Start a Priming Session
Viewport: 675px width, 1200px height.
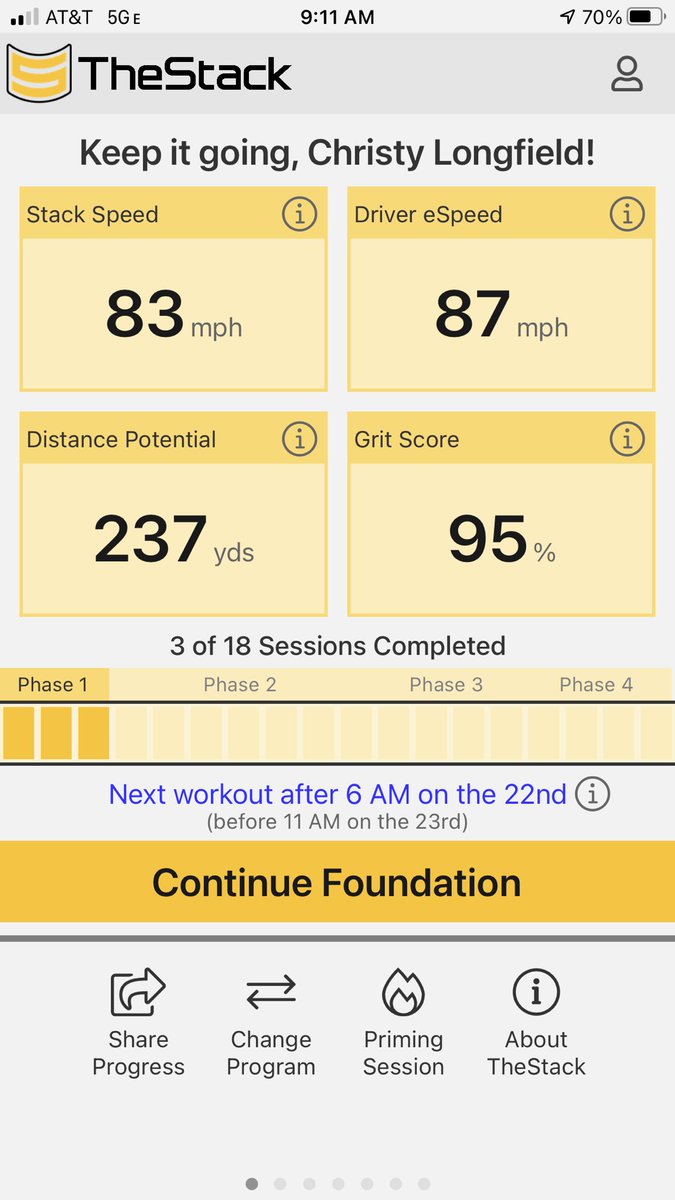coord(403,1022)
